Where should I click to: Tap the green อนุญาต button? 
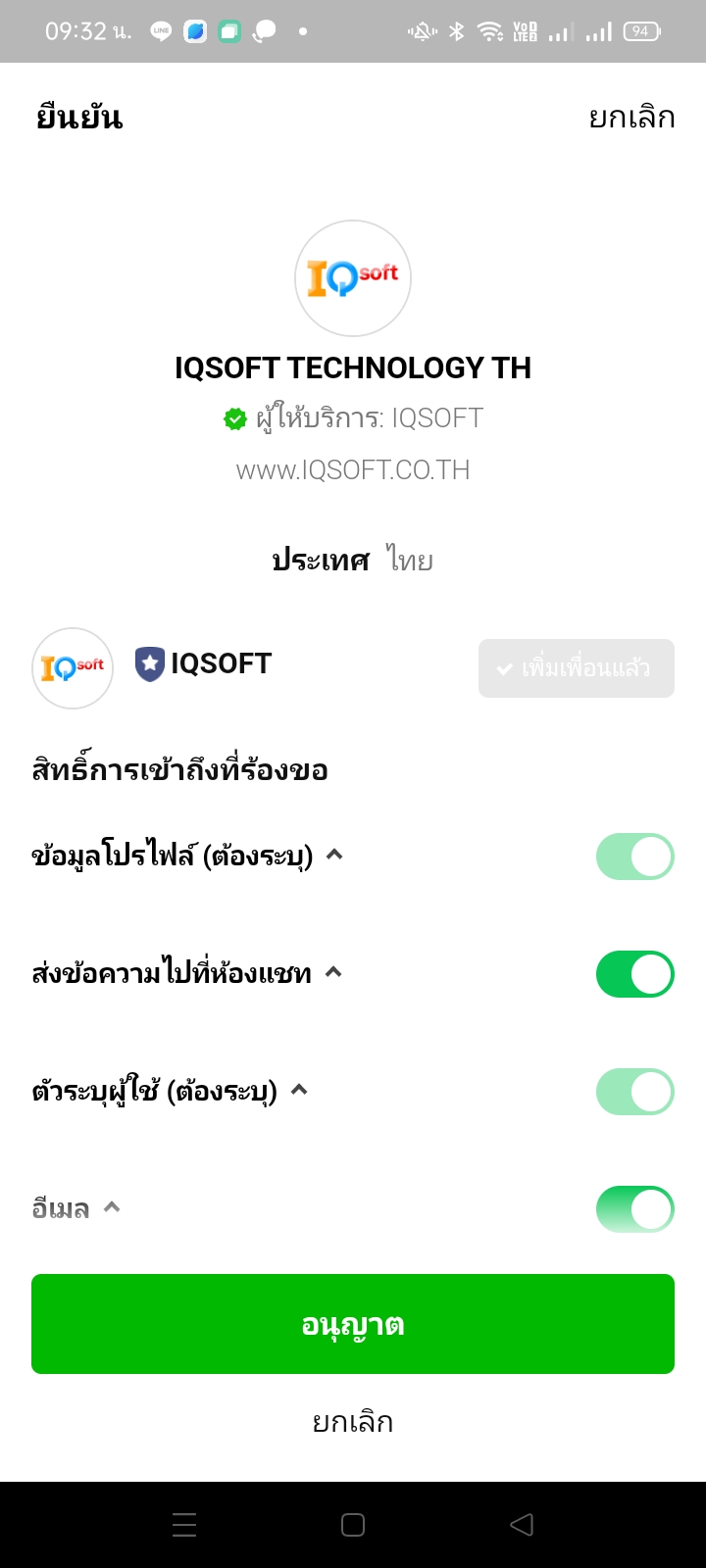pos(353,1324)
